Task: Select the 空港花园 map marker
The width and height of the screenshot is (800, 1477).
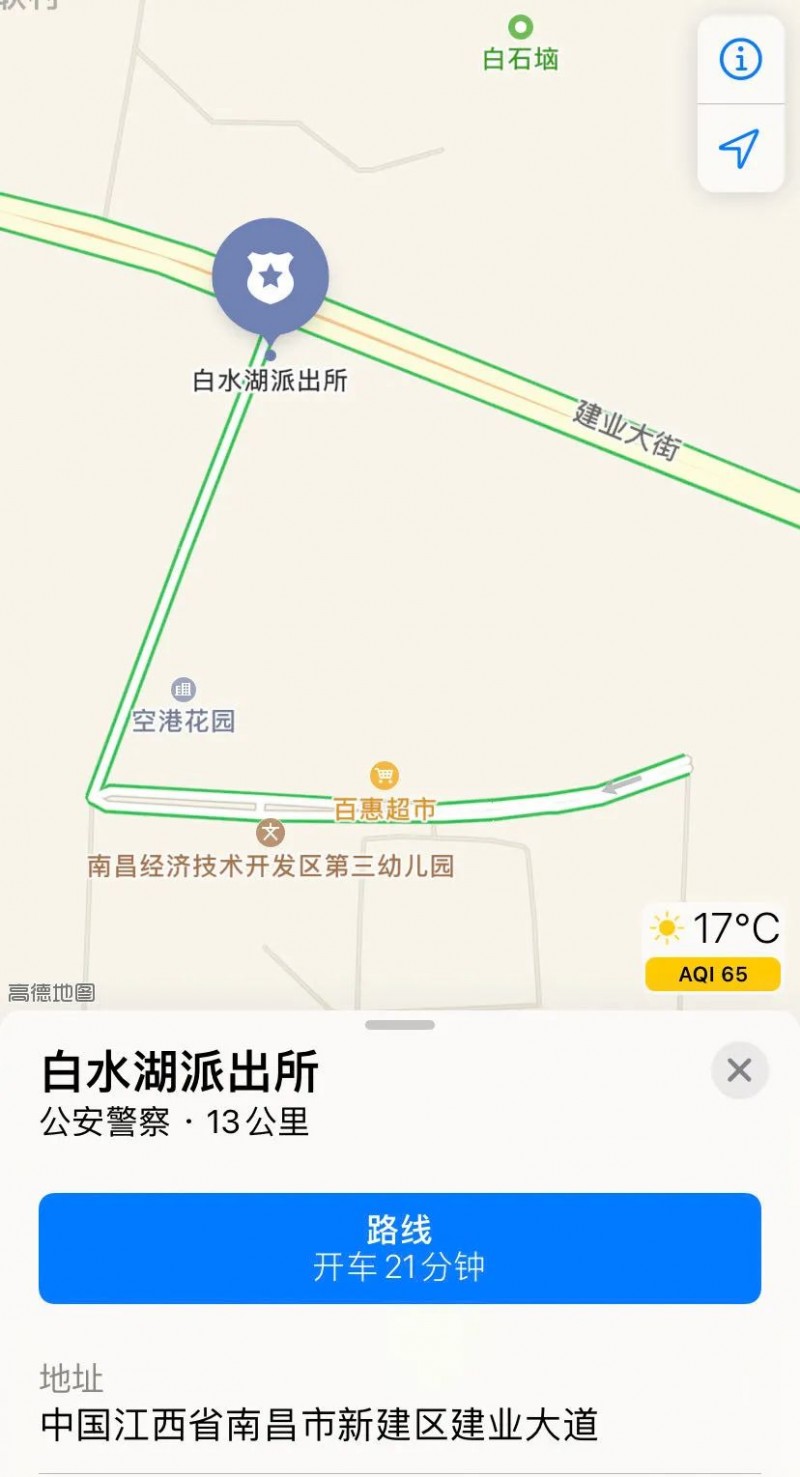Action: coord(183,689)
